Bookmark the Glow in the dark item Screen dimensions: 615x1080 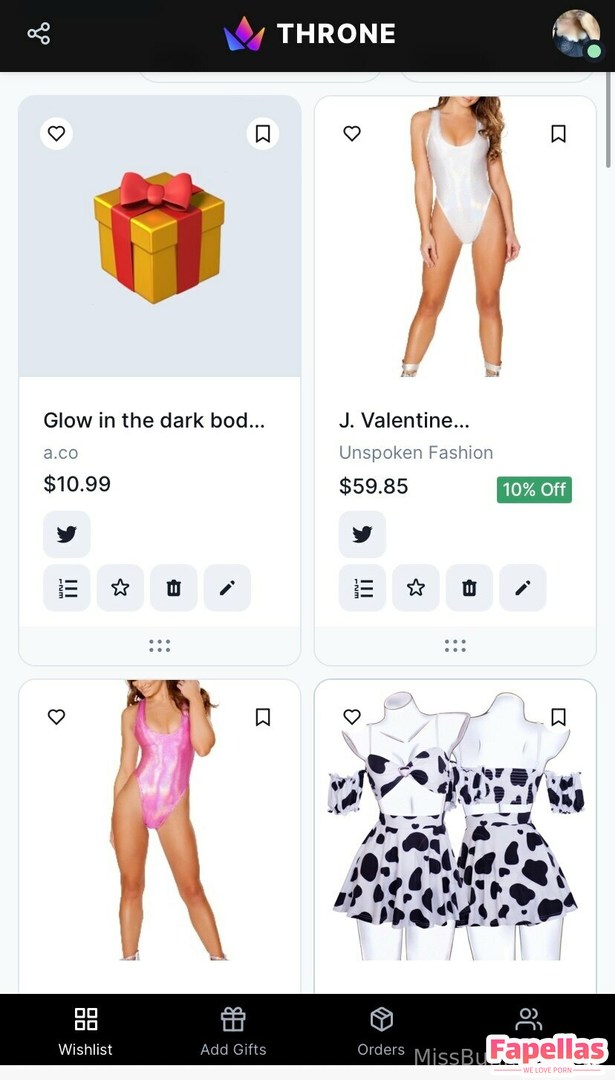263,133
